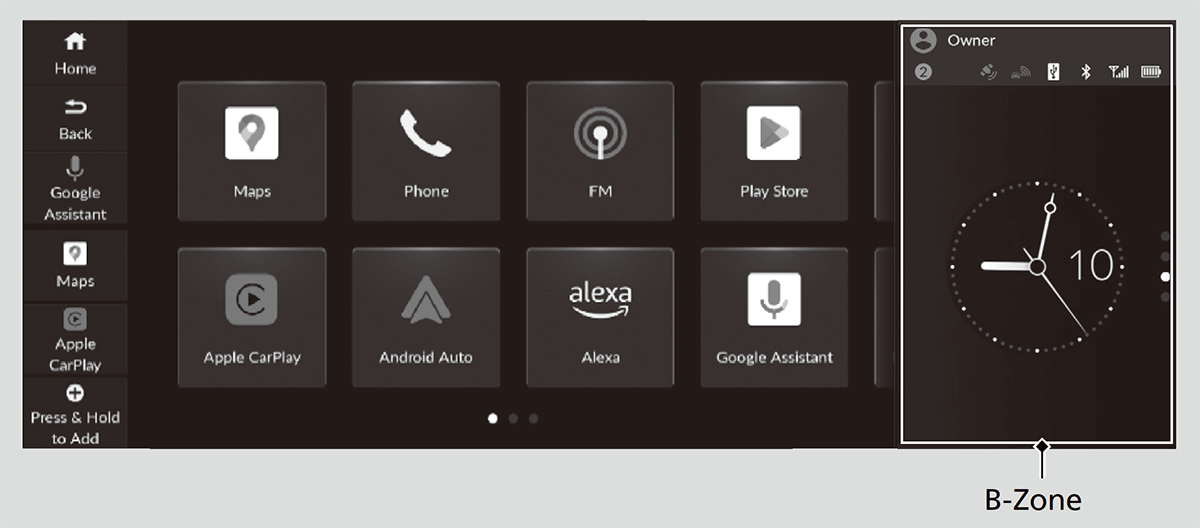The height and width of the screenshot is (528, 1200).
Task: Jump to the second app page dot
Action: 513,418
